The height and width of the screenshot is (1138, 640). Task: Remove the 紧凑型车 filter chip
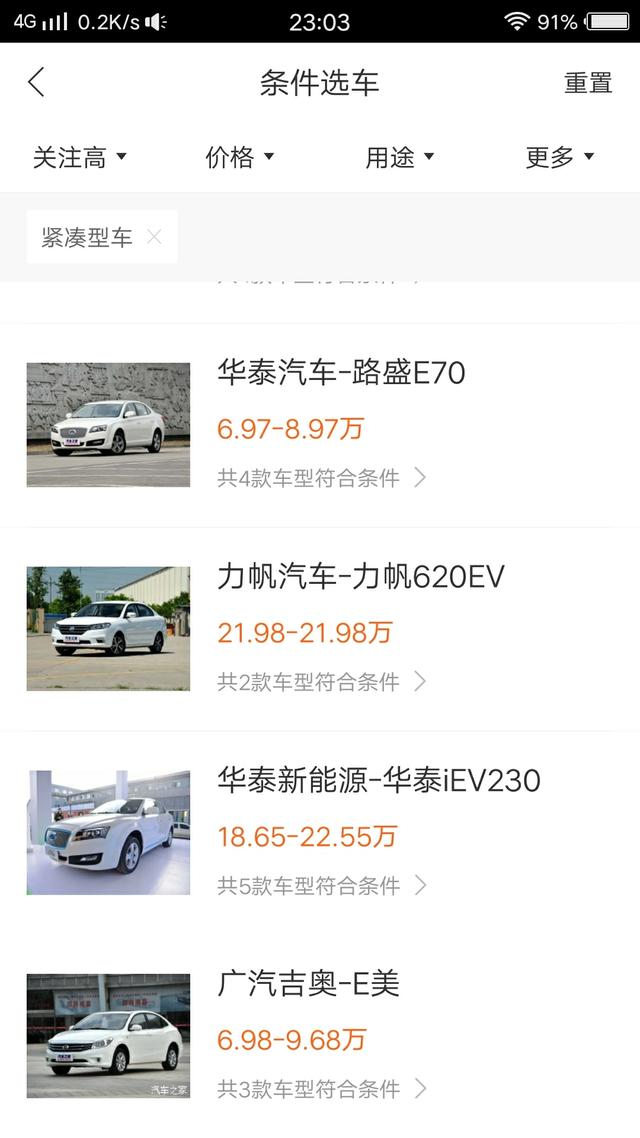[x=154, y=237]
